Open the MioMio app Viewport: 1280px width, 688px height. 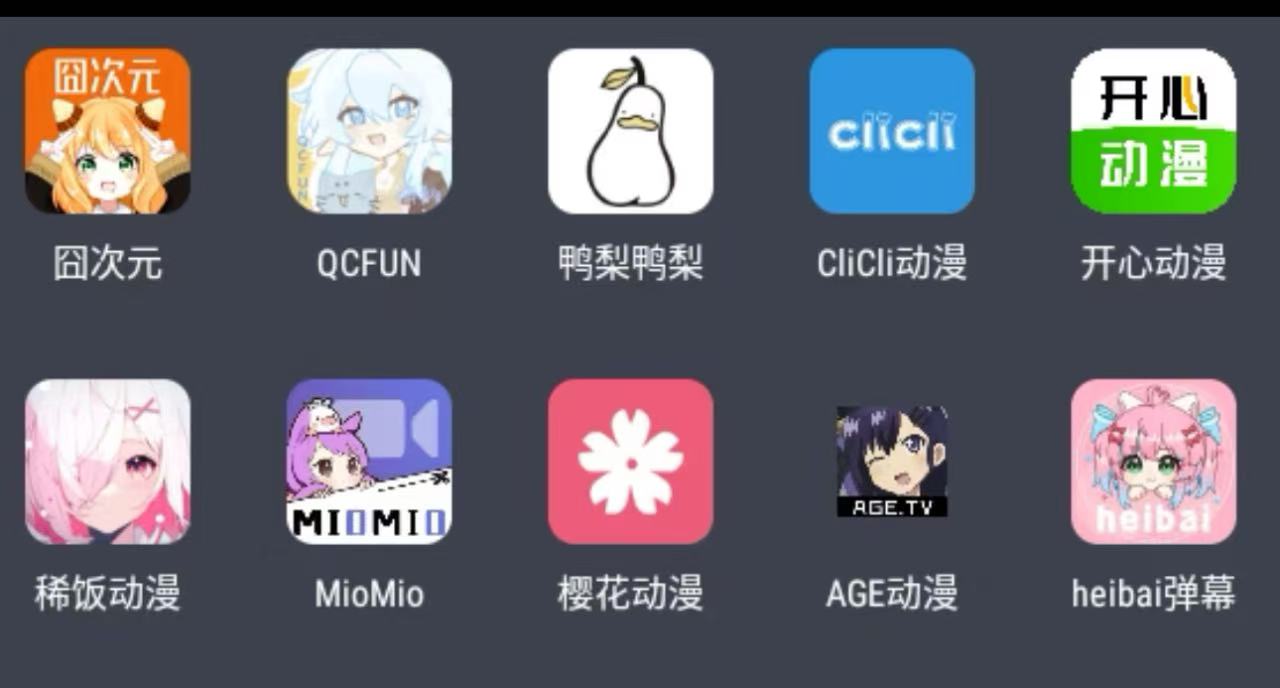coord(369,461)
